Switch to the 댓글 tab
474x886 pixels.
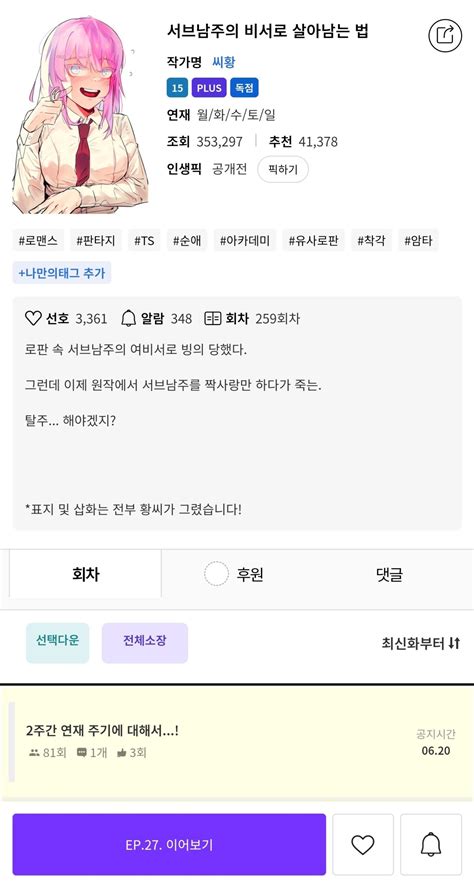(389, 575)
